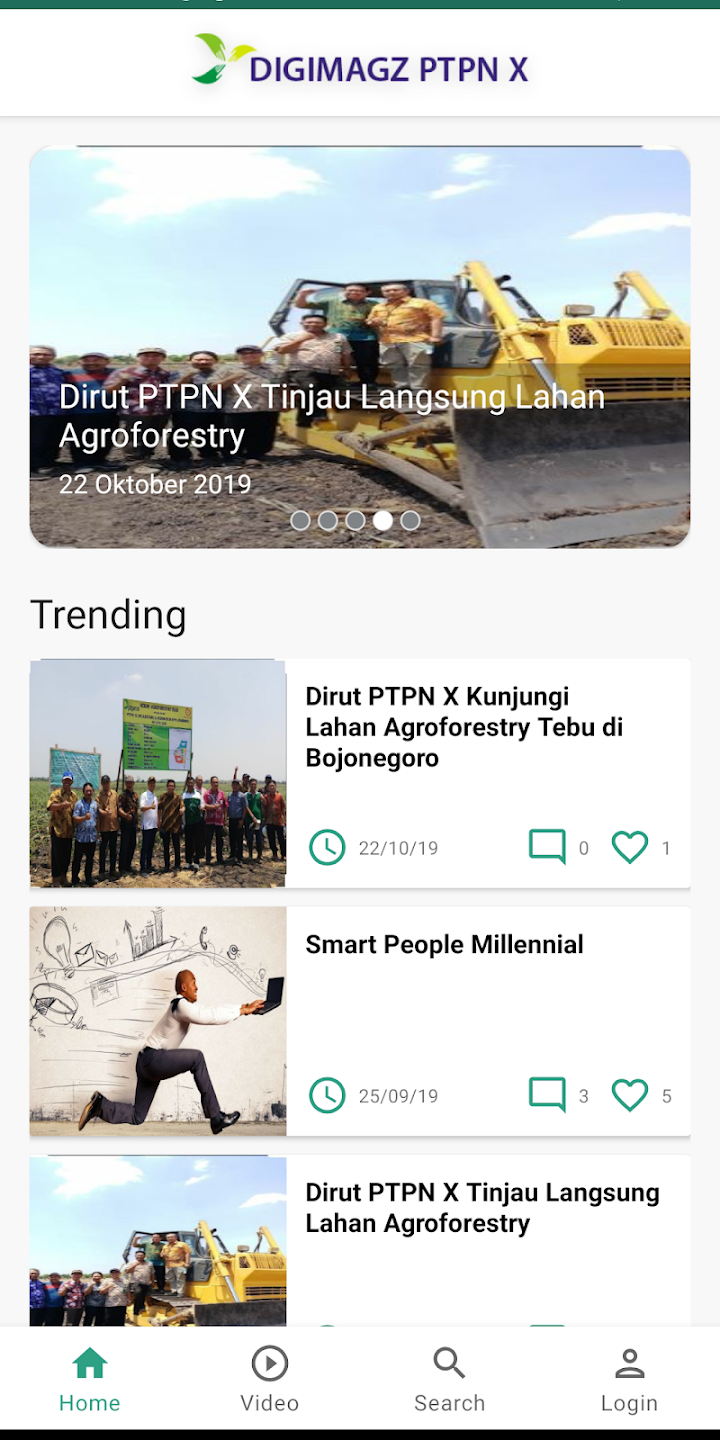Like the Smart People Millennial article
Image resolution: width=720 pixels, height=1440 pixels.
click(630, 1096)
